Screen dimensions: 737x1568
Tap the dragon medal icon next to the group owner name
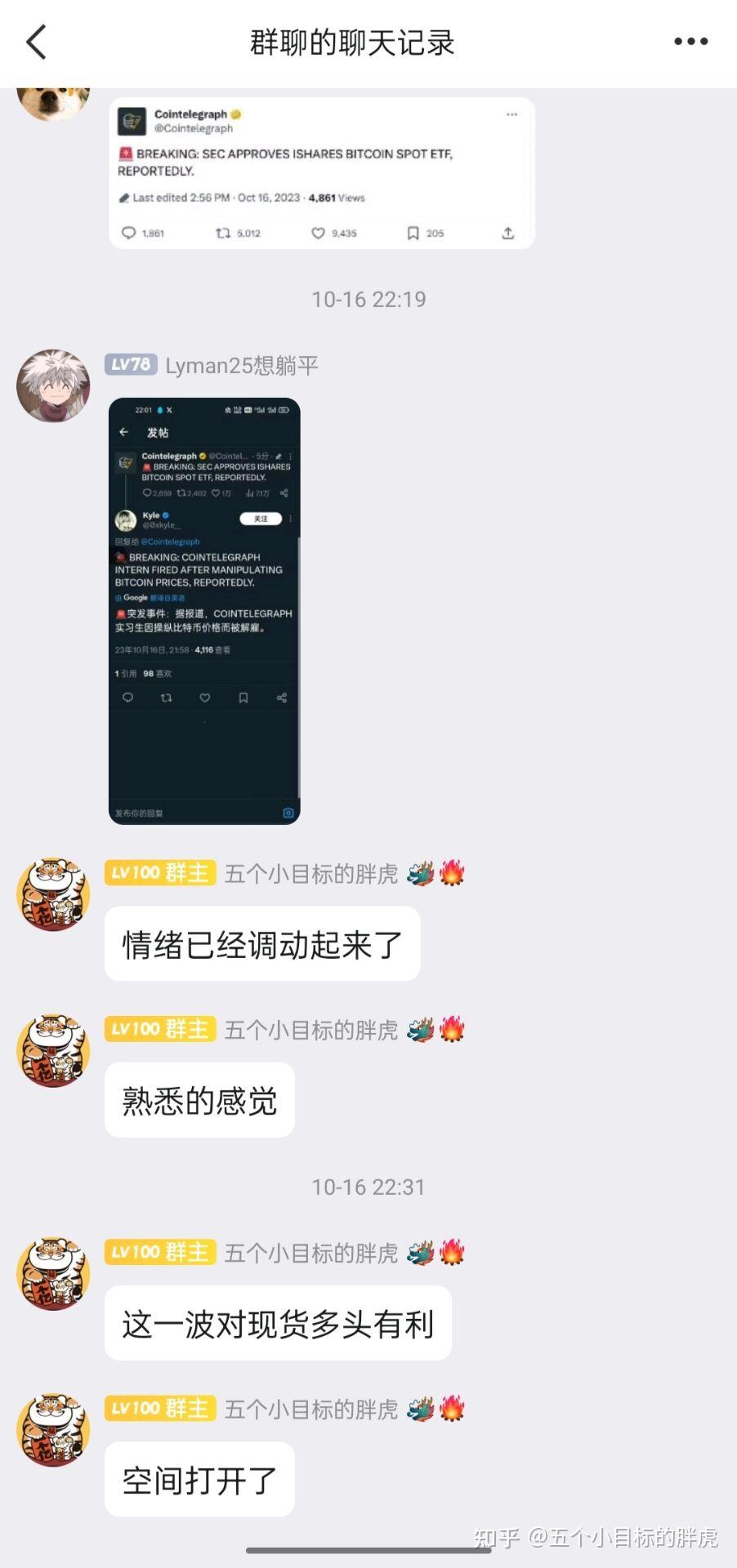[x=422, y=873]
